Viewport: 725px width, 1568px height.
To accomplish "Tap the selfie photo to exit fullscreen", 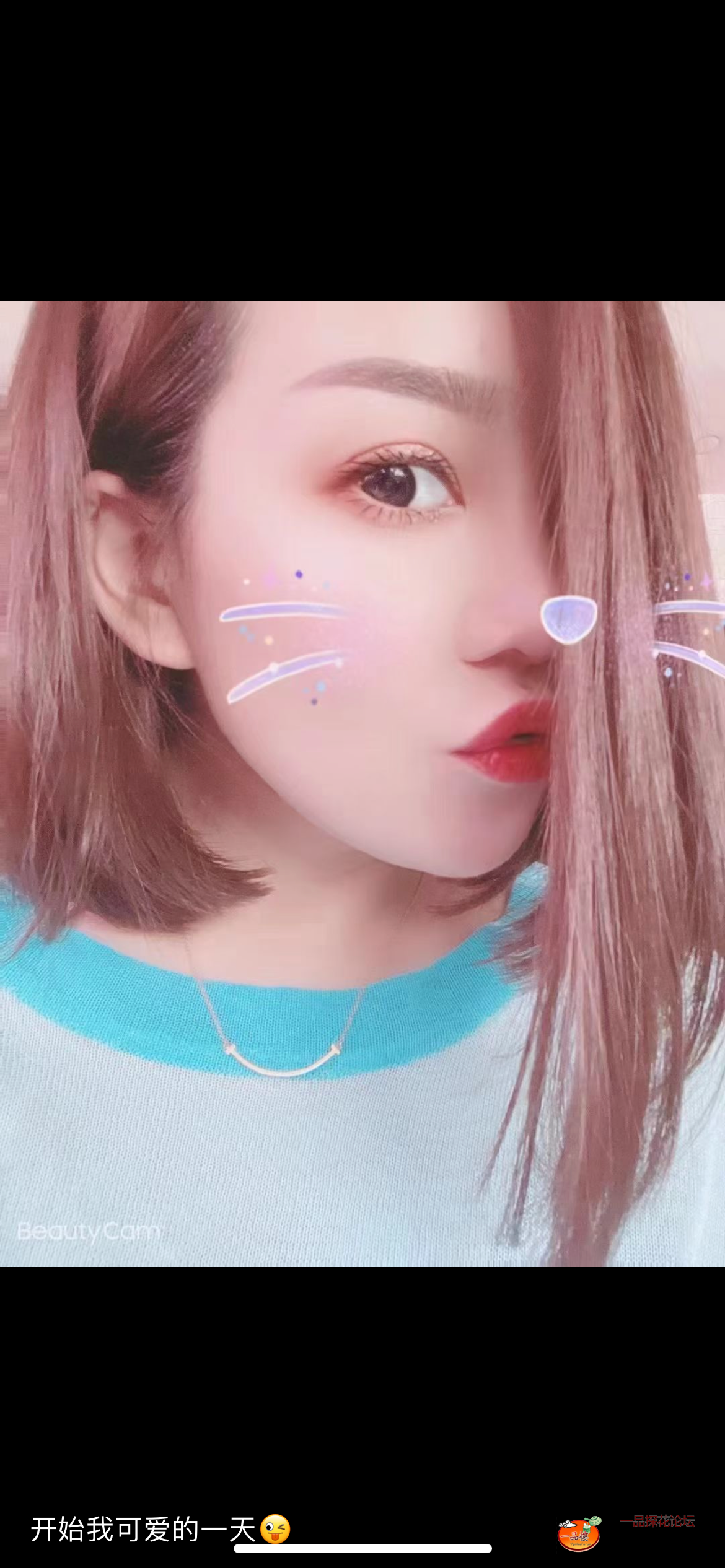I will (x=362, y=784).
